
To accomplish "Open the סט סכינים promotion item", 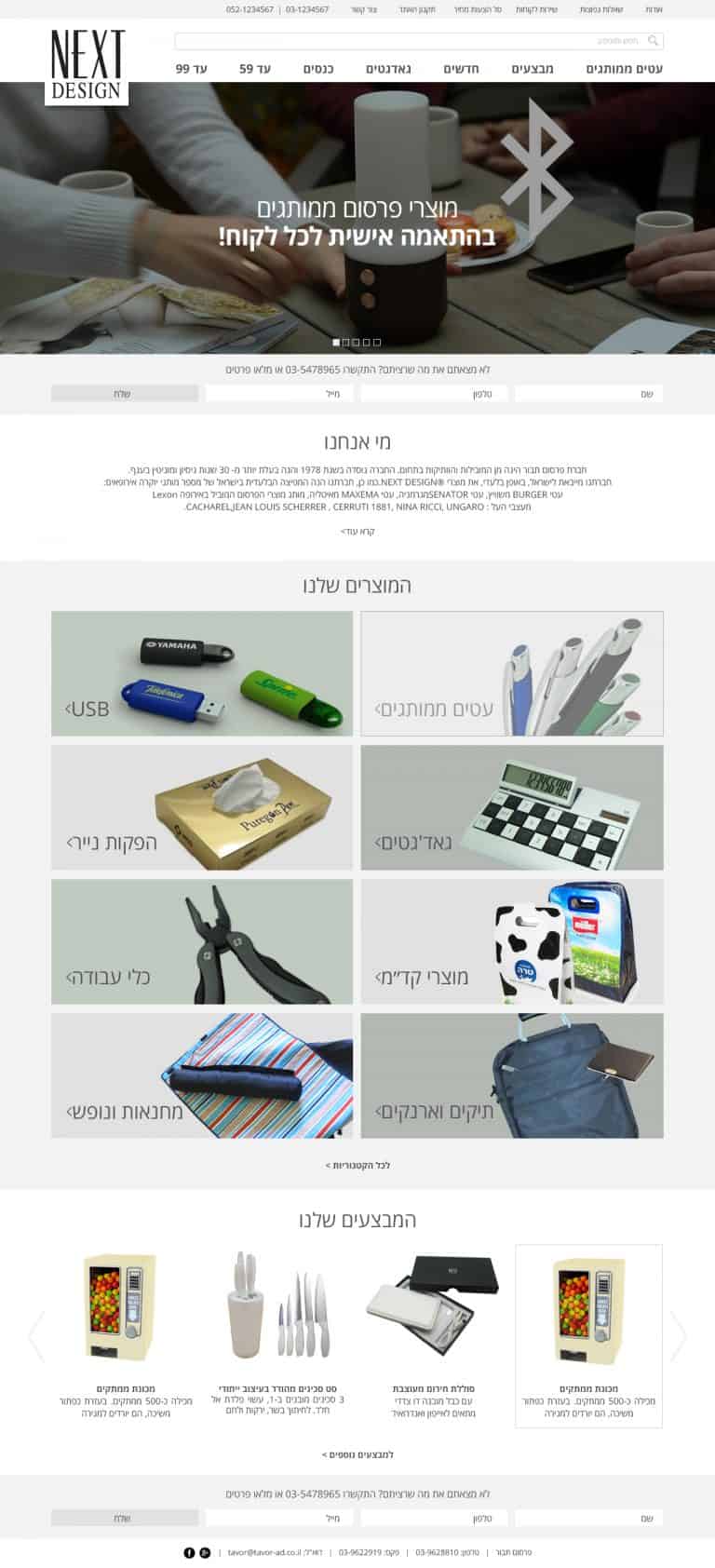I will click(x=277, y=1333).
